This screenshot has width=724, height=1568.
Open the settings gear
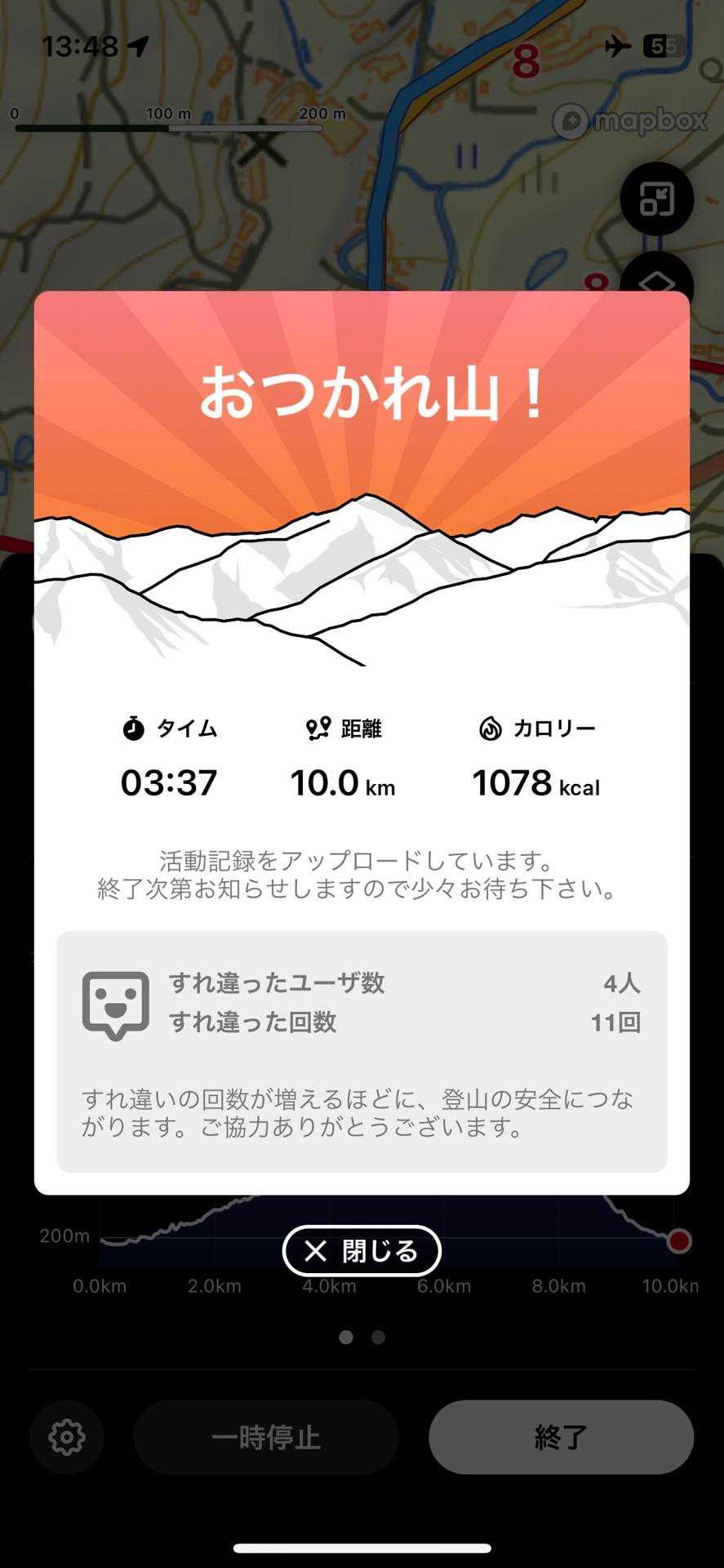[67, 1437]
